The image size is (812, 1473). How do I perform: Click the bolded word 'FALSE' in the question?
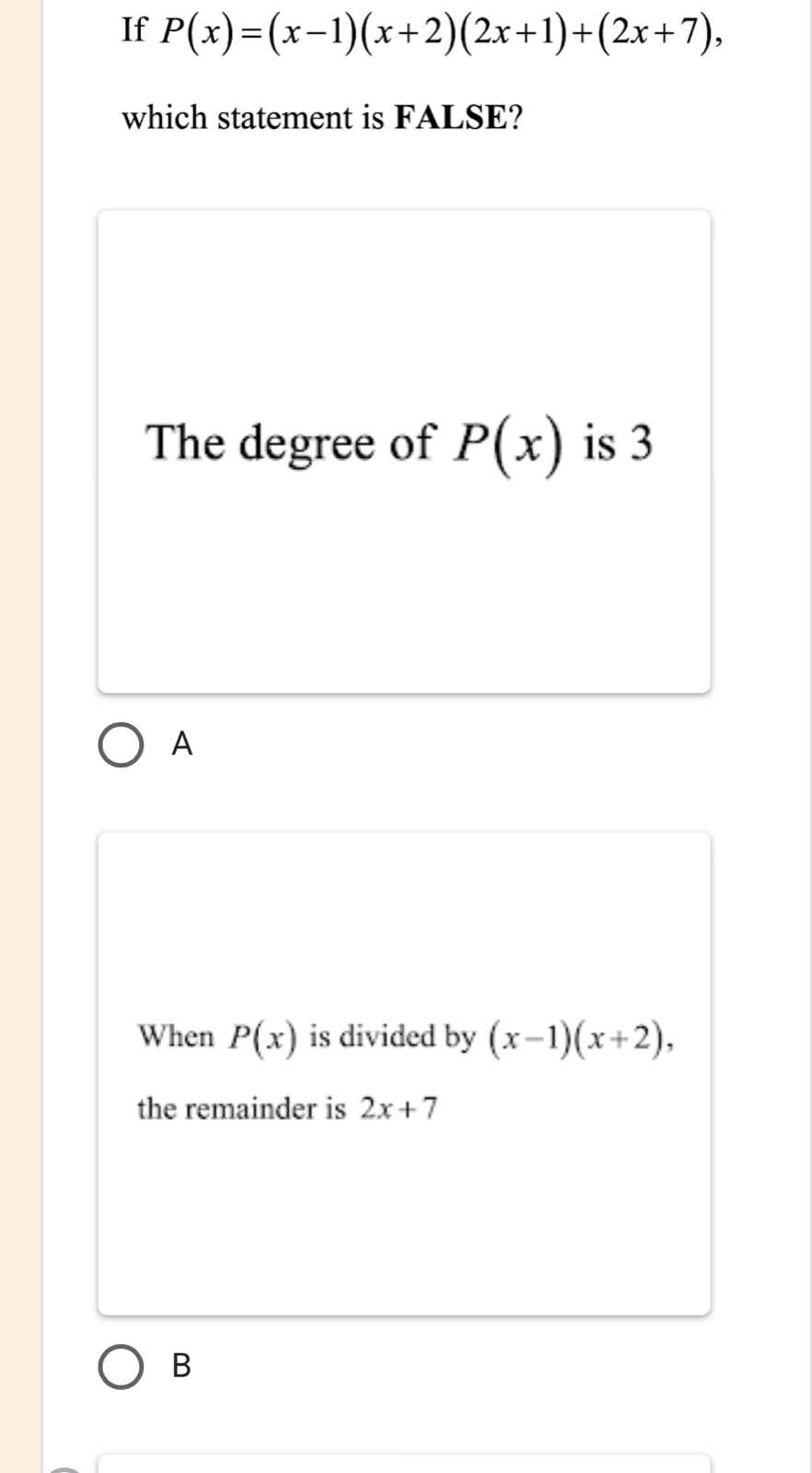point(453,117)
